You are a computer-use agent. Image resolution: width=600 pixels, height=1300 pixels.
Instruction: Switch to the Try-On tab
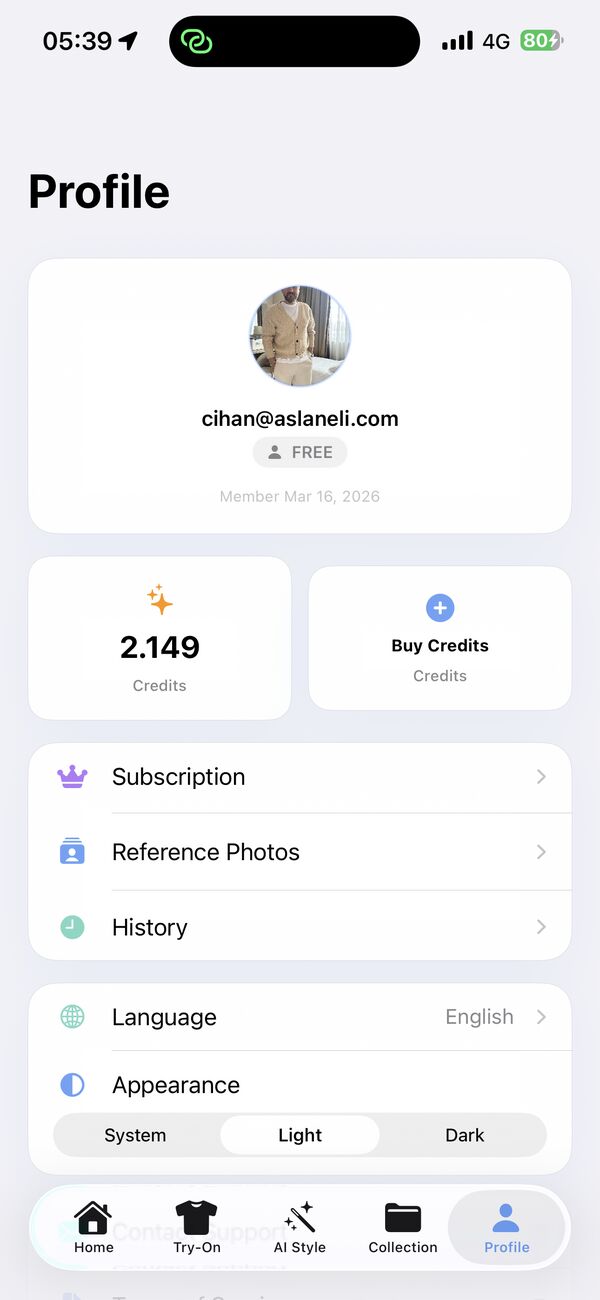click(x=196, y=1227)
